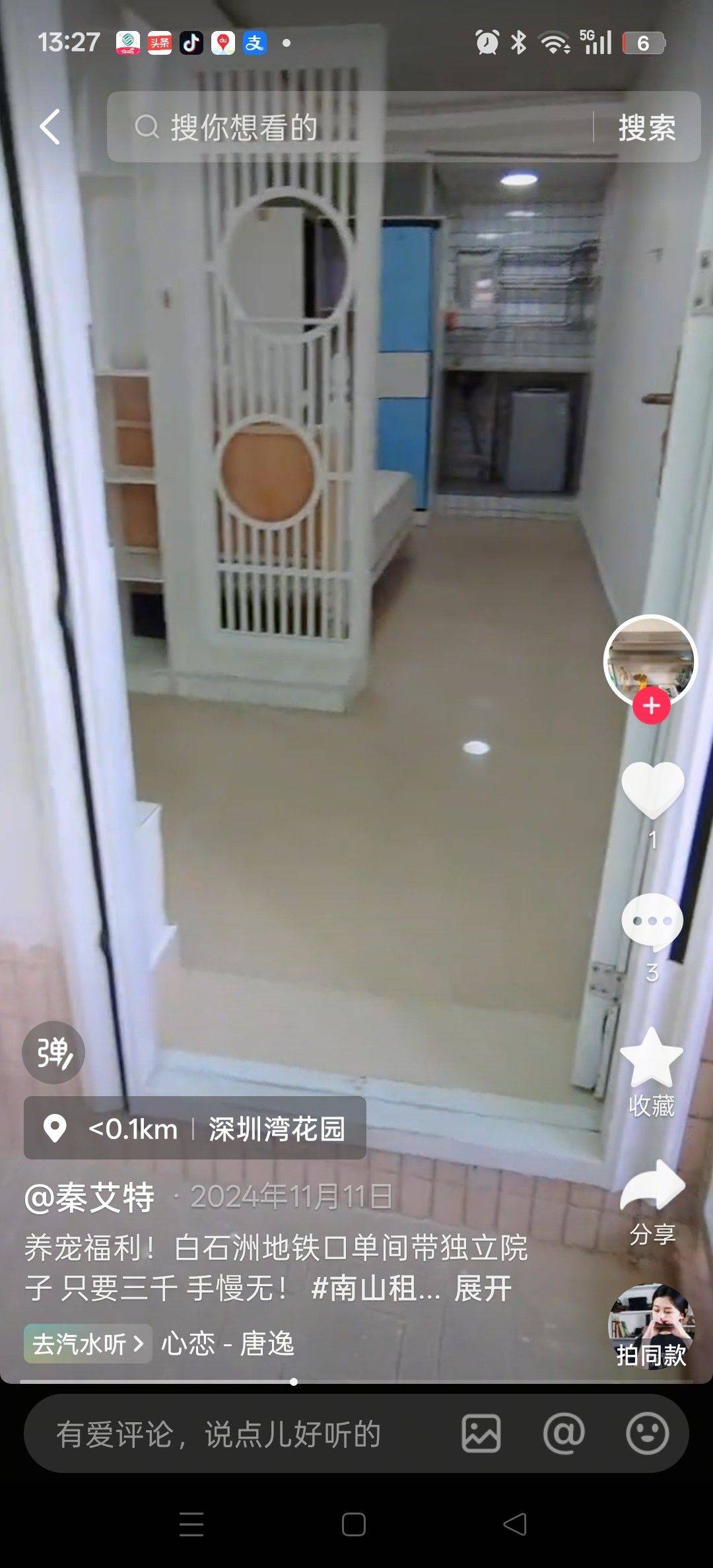
Task: Toggle the 弹 danmaku bullet-comment switch
Action: coord(53,1053)
